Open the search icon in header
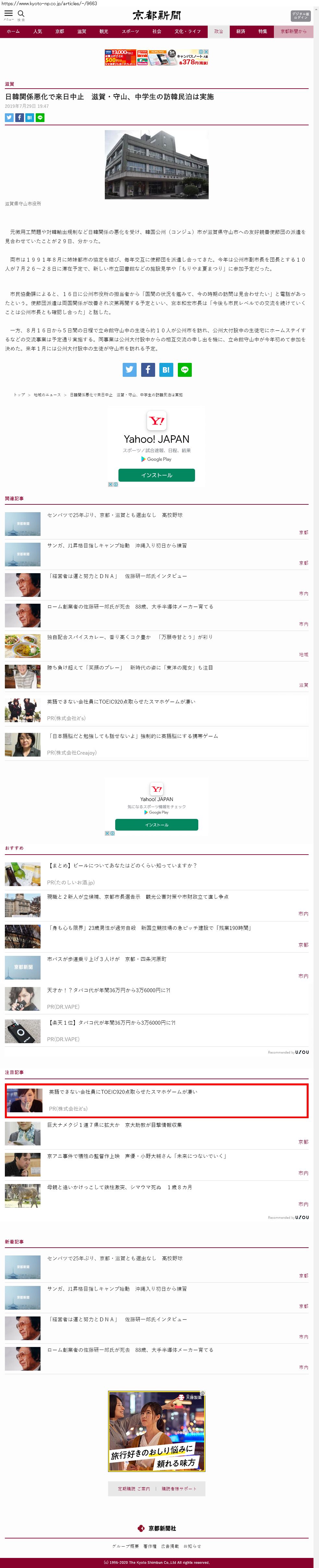Image resolution: width=319 pixels, height=1568 pixels. click(21, 14)
